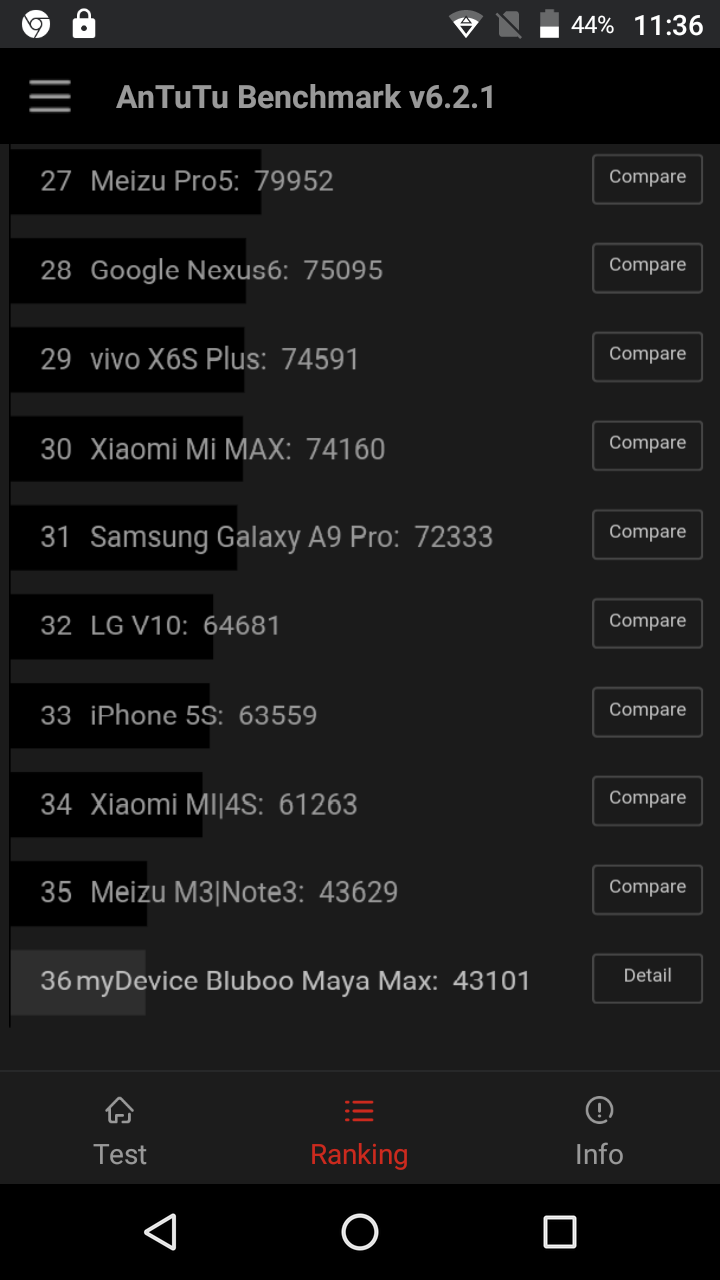Select the Ranking tab

(359, 1131)
